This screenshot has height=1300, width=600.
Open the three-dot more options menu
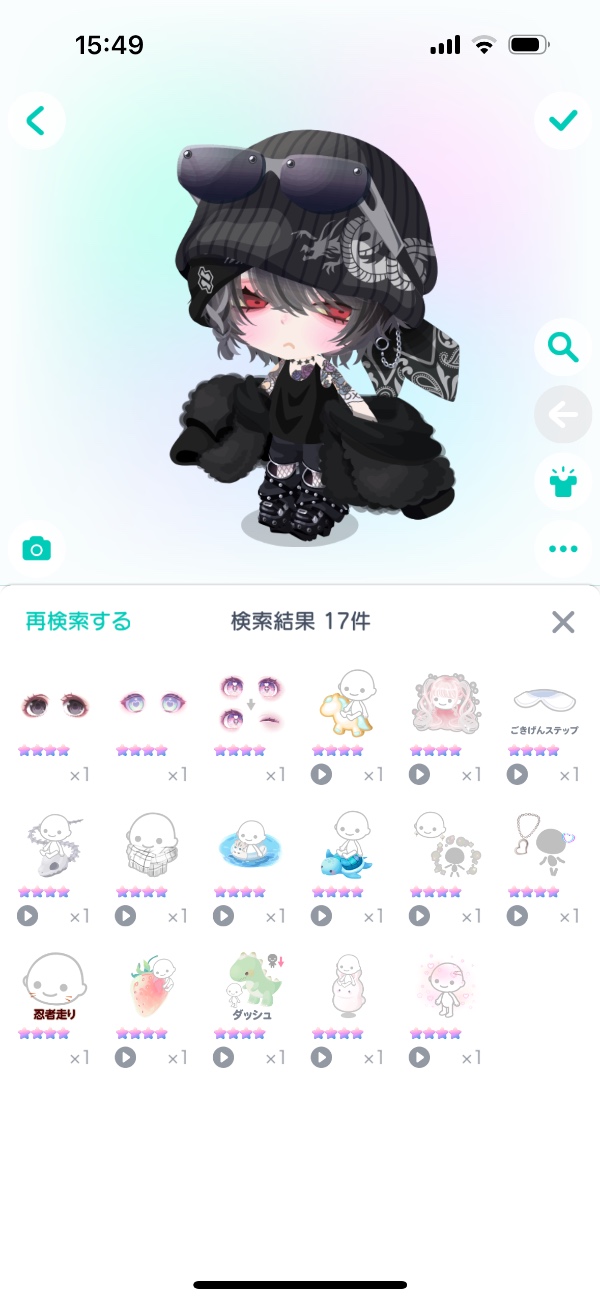click(x=563, y=548)
